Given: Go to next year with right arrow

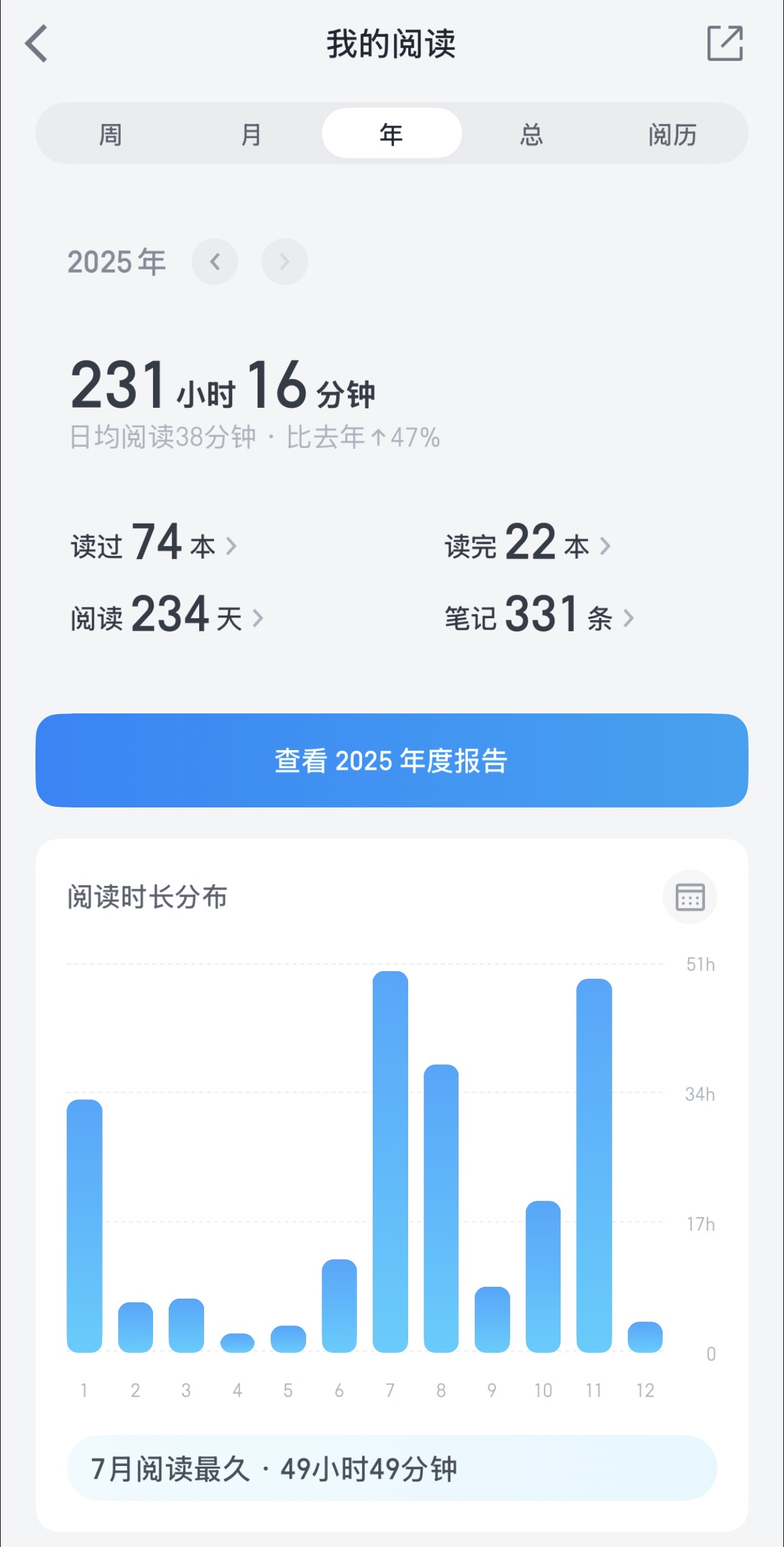Looking at the screenshot, I should click(x=284, y=261).
